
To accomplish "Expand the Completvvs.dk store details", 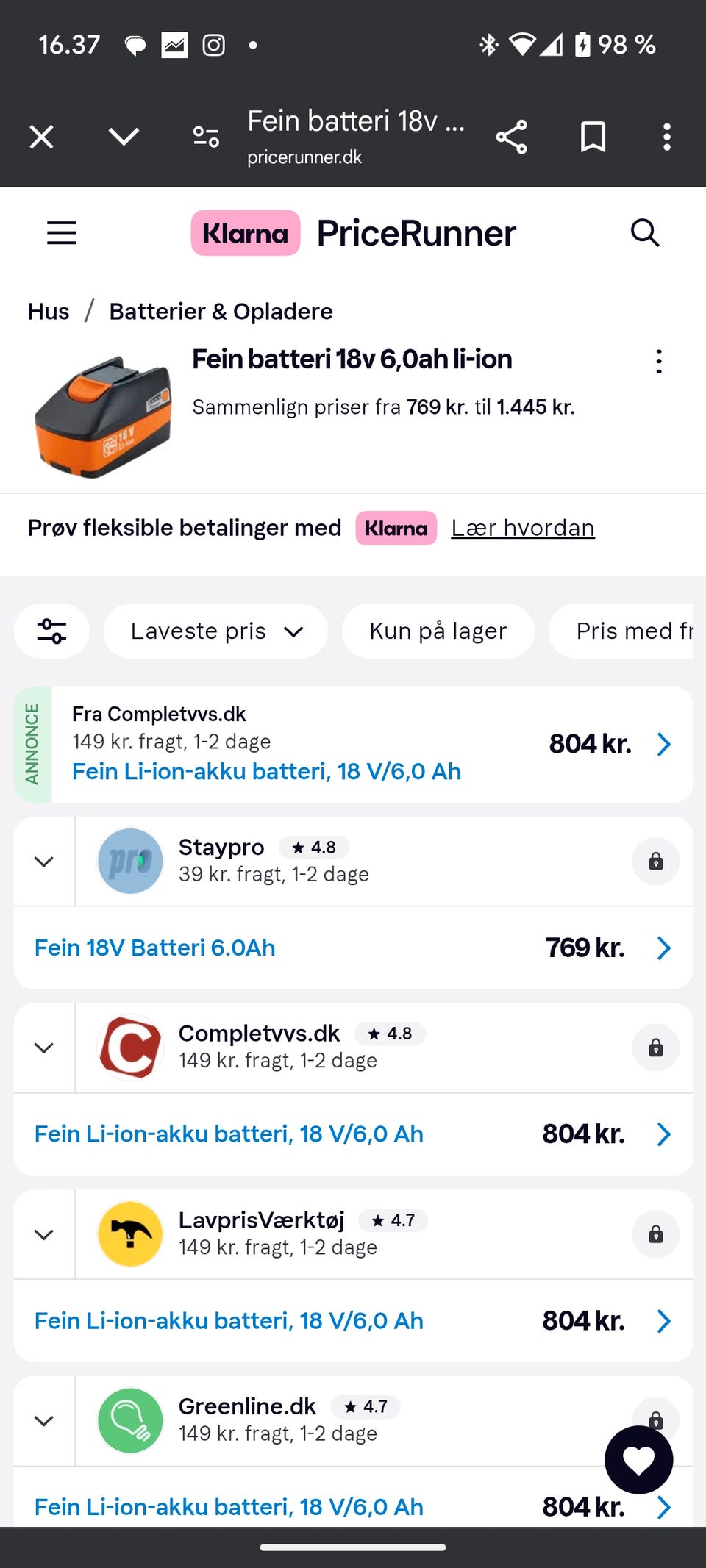I will (x=43, y=1048).
